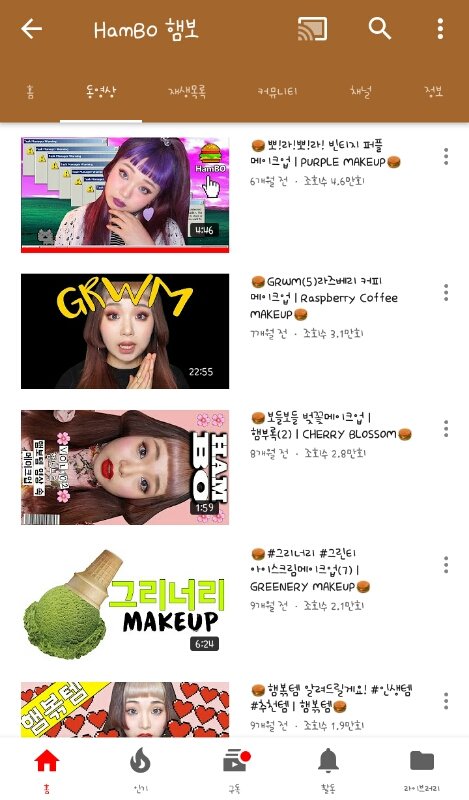Open the 구독 subscriptions tab
The image size is (469, 800).
[235, 770]
